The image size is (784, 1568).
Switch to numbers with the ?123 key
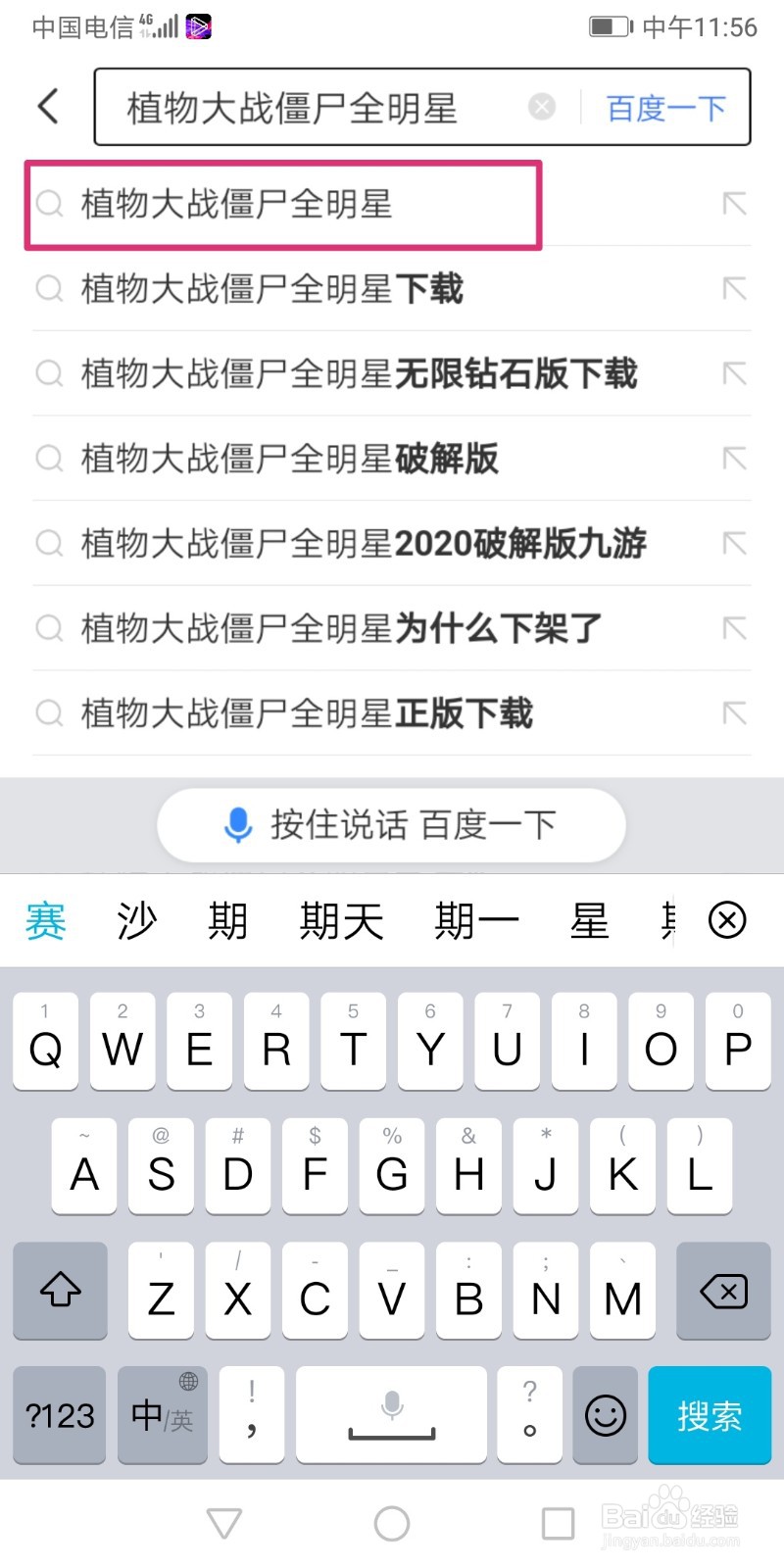(58, 1415)
